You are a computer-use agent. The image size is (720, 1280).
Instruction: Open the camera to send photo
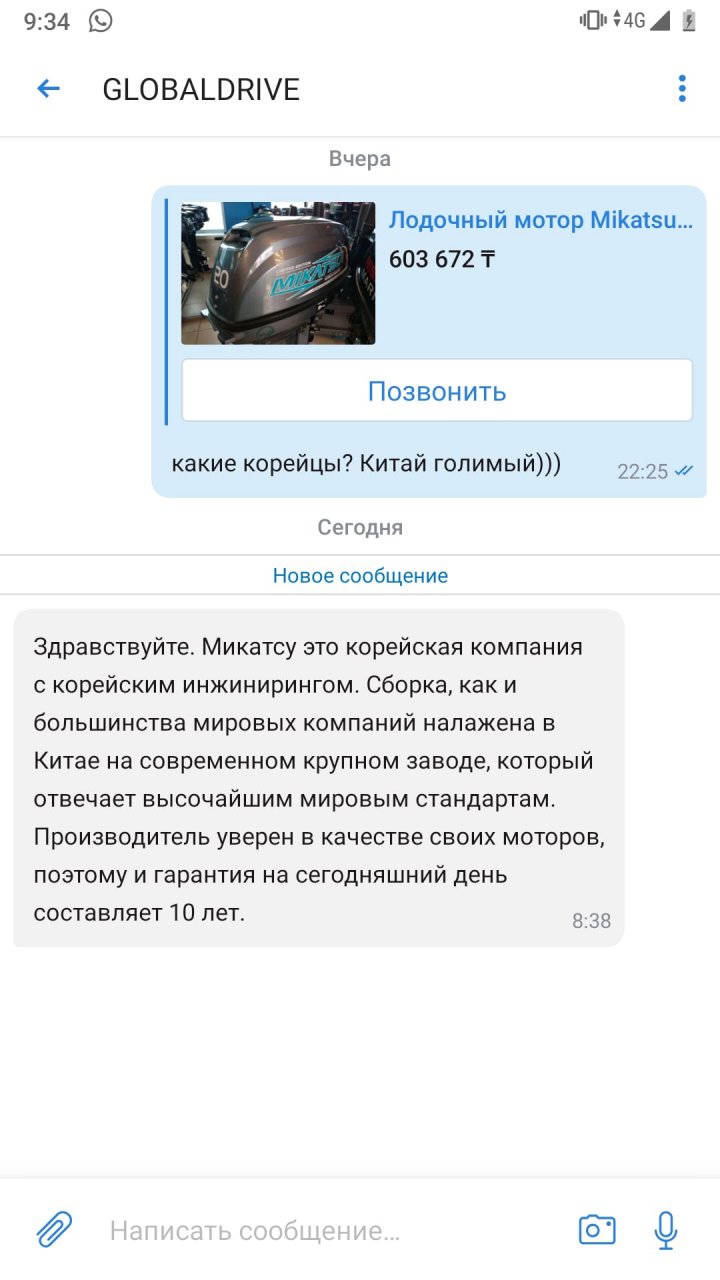pyautogui.click(x=597, y=1229)
